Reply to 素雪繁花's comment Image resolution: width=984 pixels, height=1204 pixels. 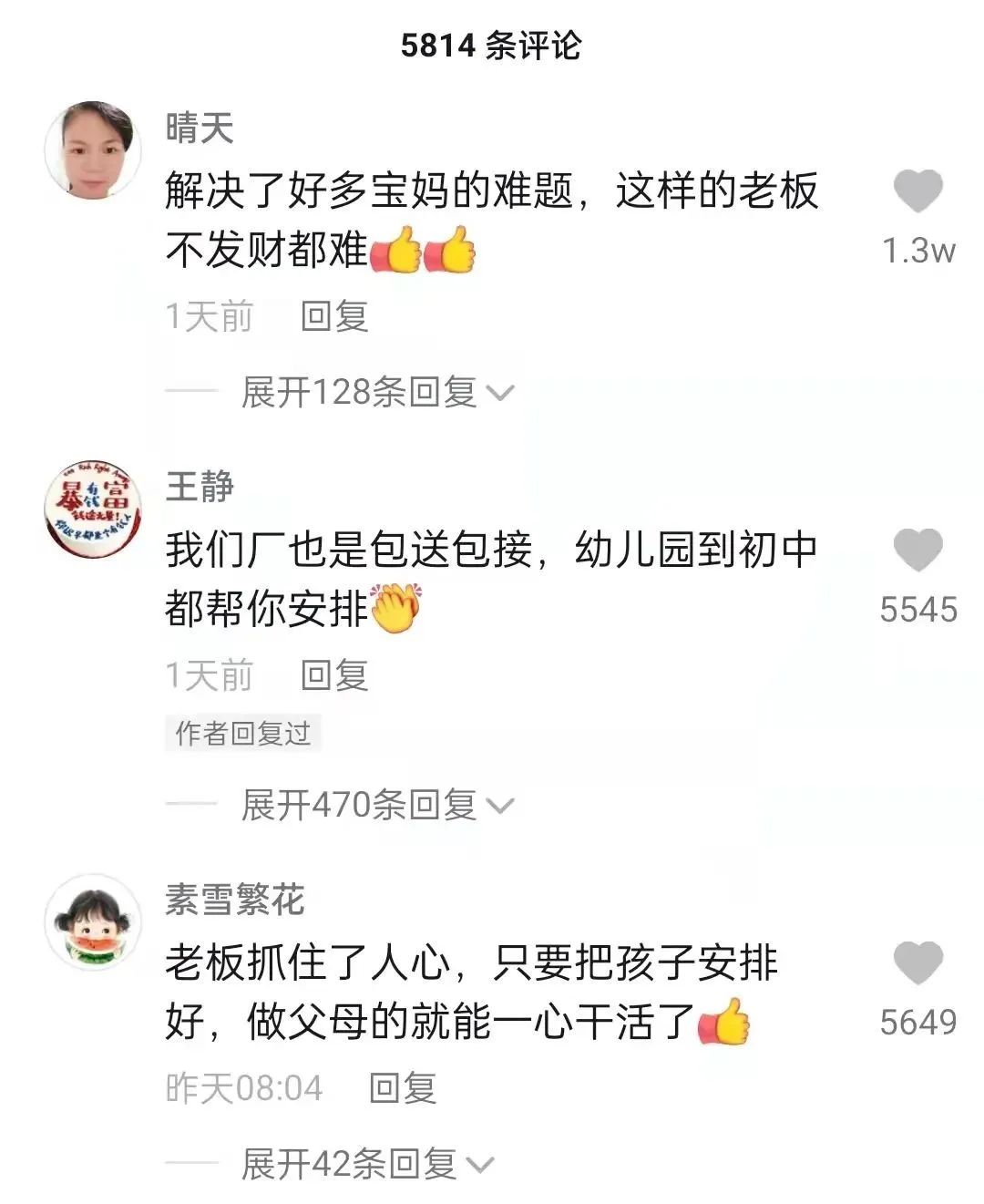tap(403, 1088)
